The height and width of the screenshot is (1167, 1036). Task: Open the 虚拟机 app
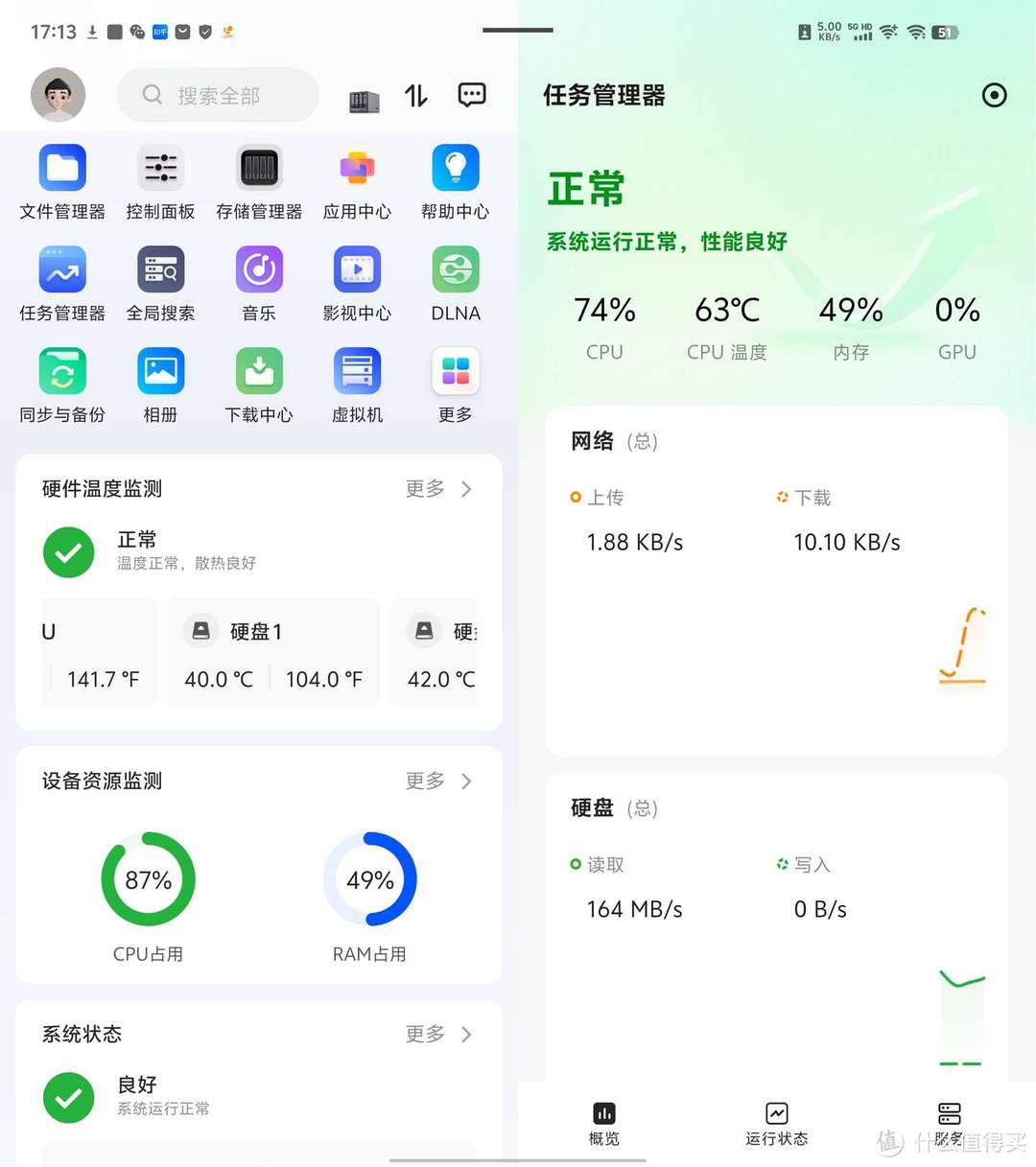[x=356, y=384]
